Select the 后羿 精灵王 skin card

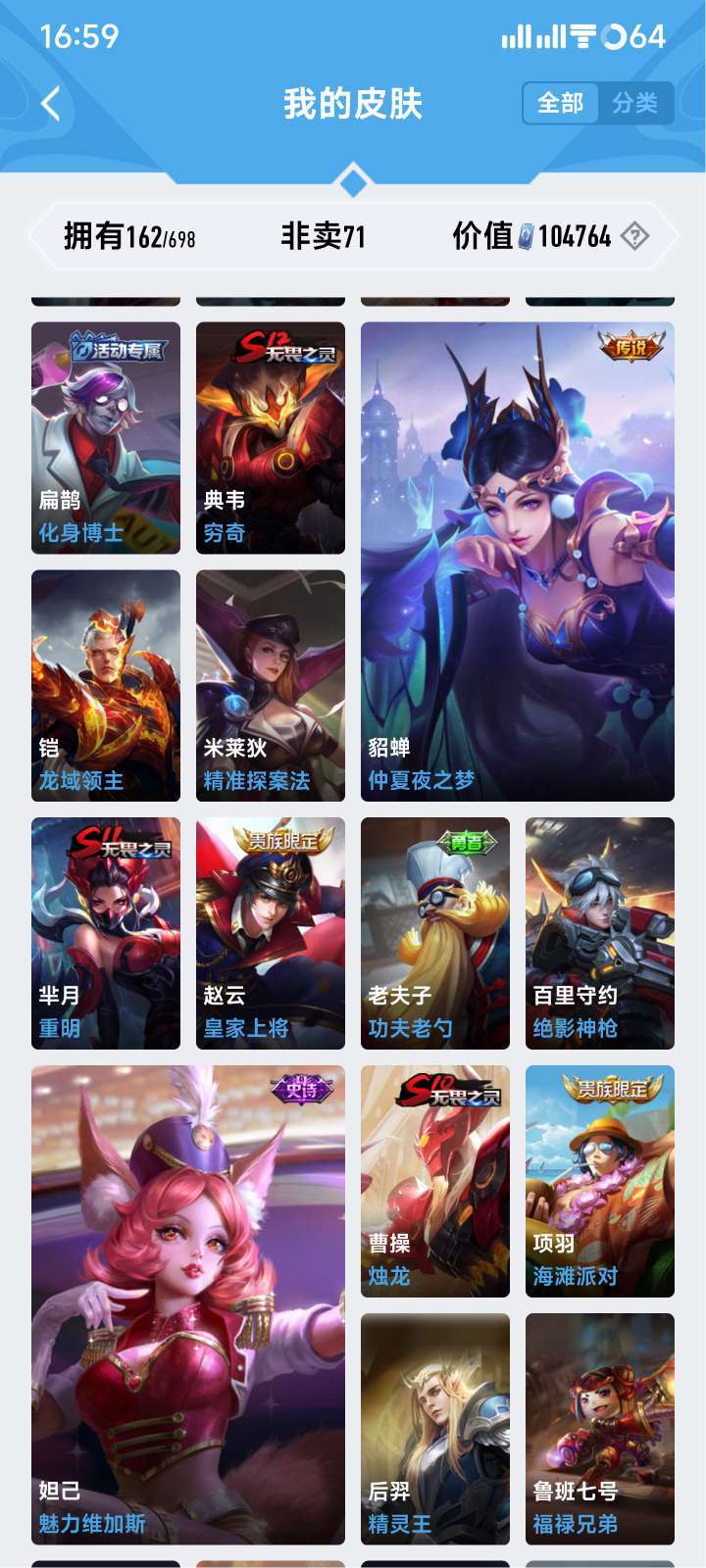435,1430
